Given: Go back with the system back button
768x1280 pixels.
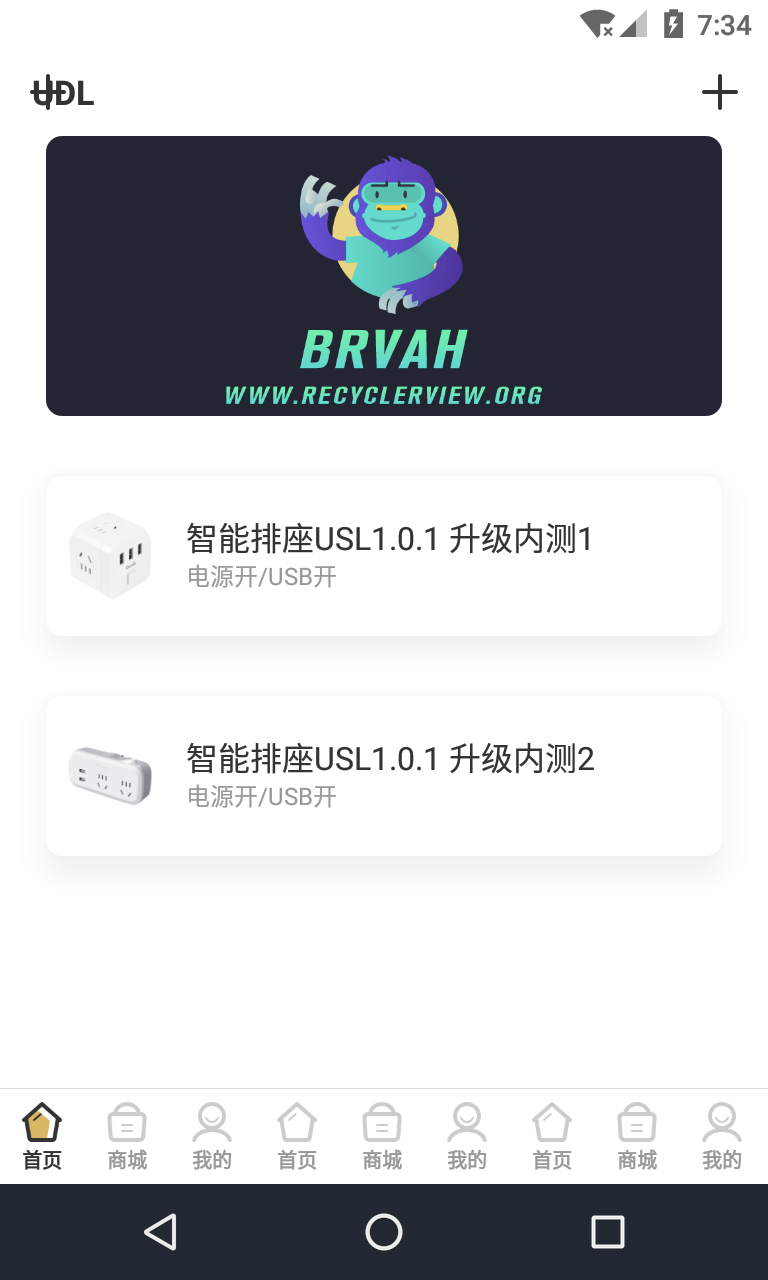Looking at the screenshot, I should click(x=160, y=1232).
